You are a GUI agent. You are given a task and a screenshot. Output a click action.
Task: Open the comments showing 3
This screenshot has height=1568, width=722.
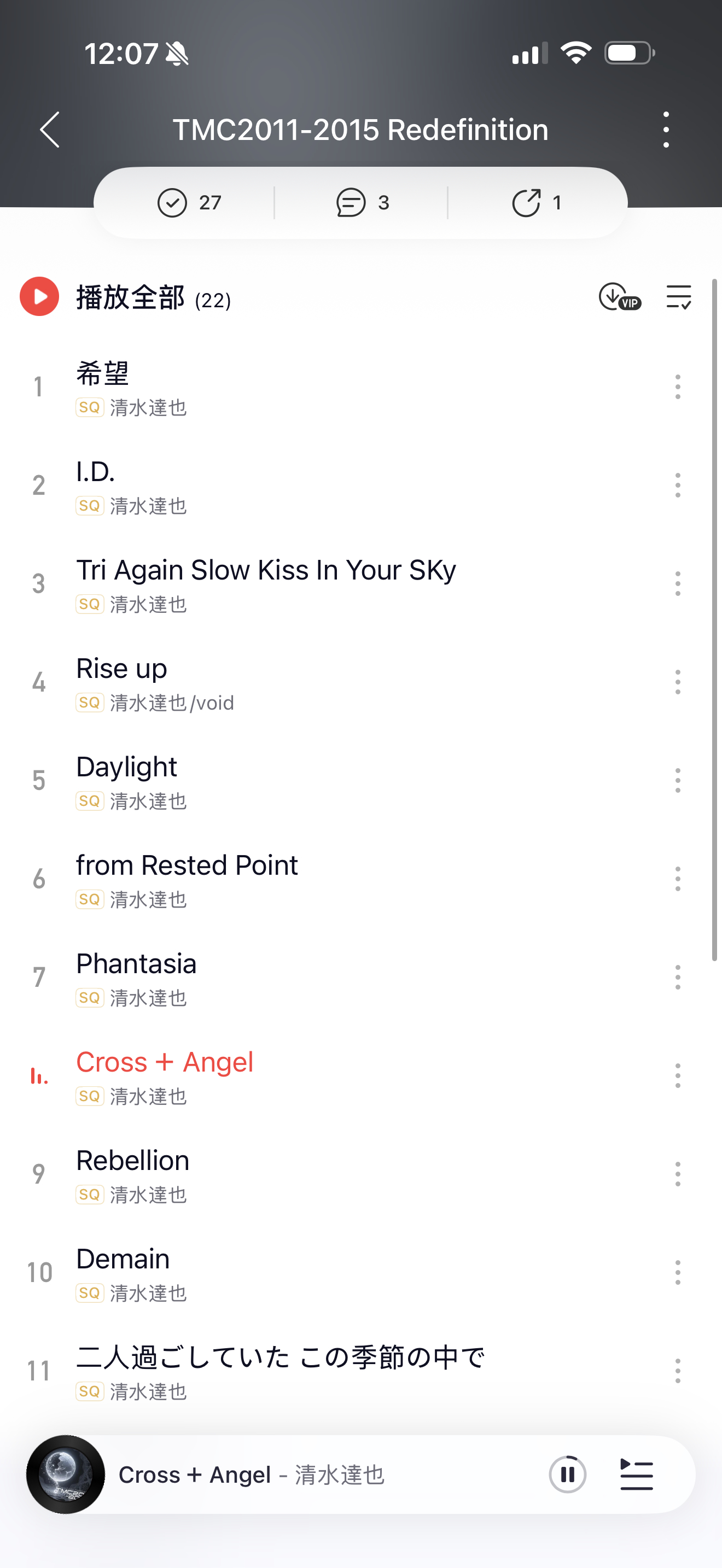click(x=362, y=203)
